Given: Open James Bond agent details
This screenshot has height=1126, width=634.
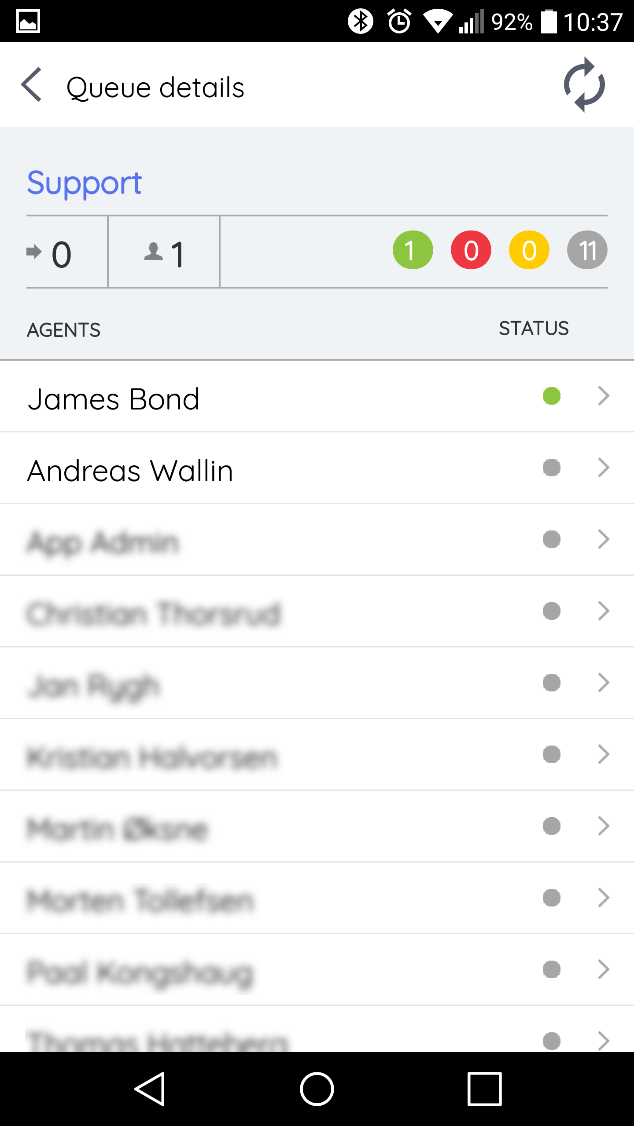Looking at the screenshot, I should (x=316, y=397).
